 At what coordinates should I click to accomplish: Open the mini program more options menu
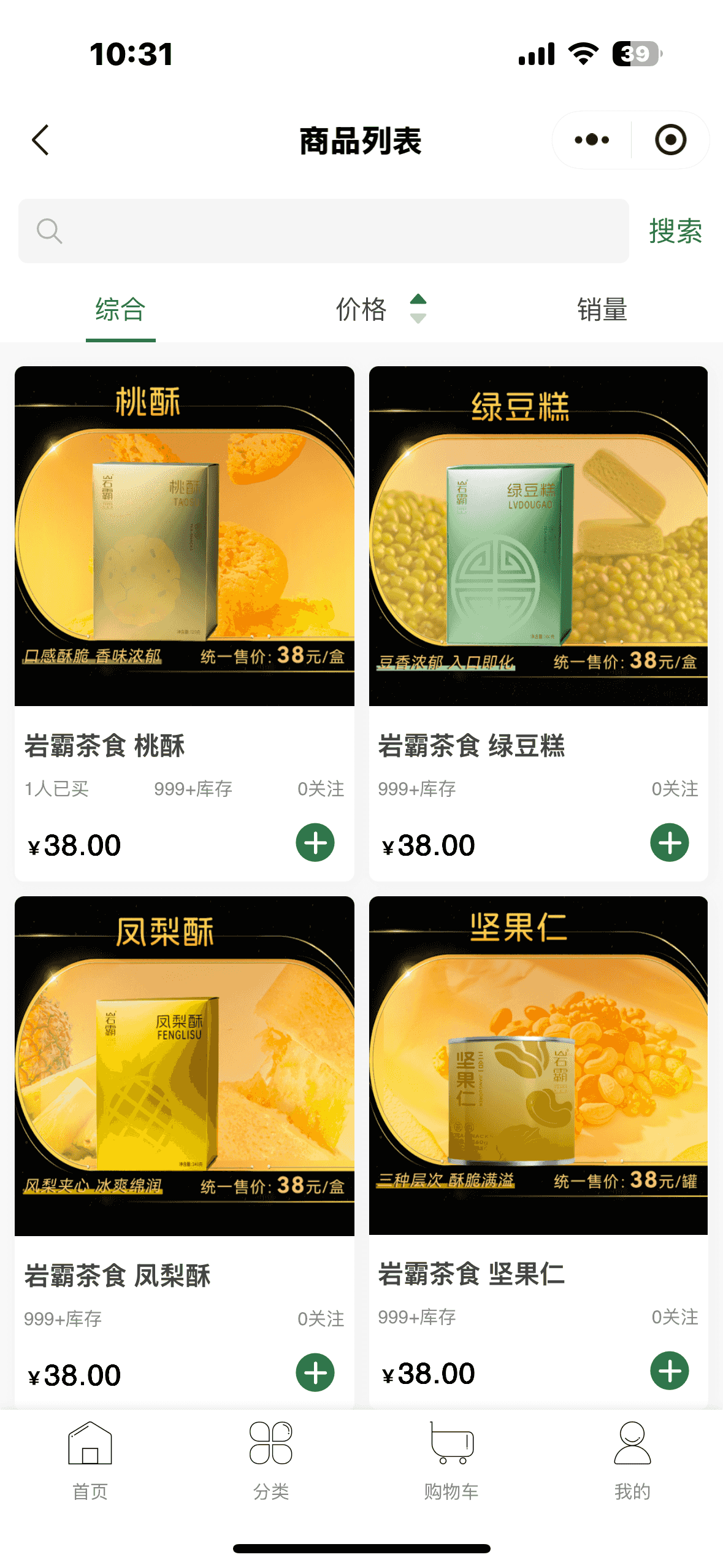[592, 140]
